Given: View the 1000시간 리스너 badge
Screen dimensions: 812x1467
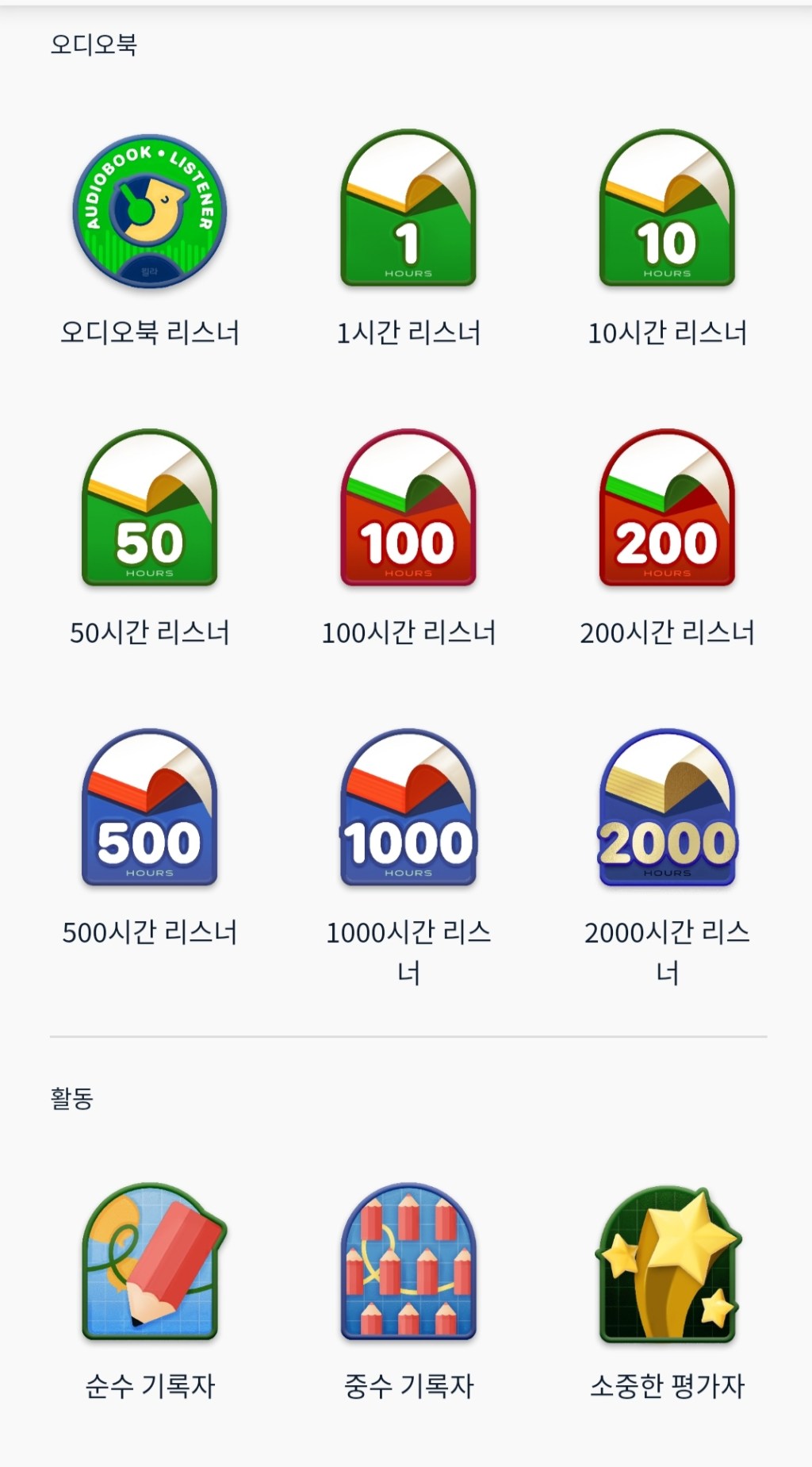Looking at the screenshot, I should tap(408, 808).
